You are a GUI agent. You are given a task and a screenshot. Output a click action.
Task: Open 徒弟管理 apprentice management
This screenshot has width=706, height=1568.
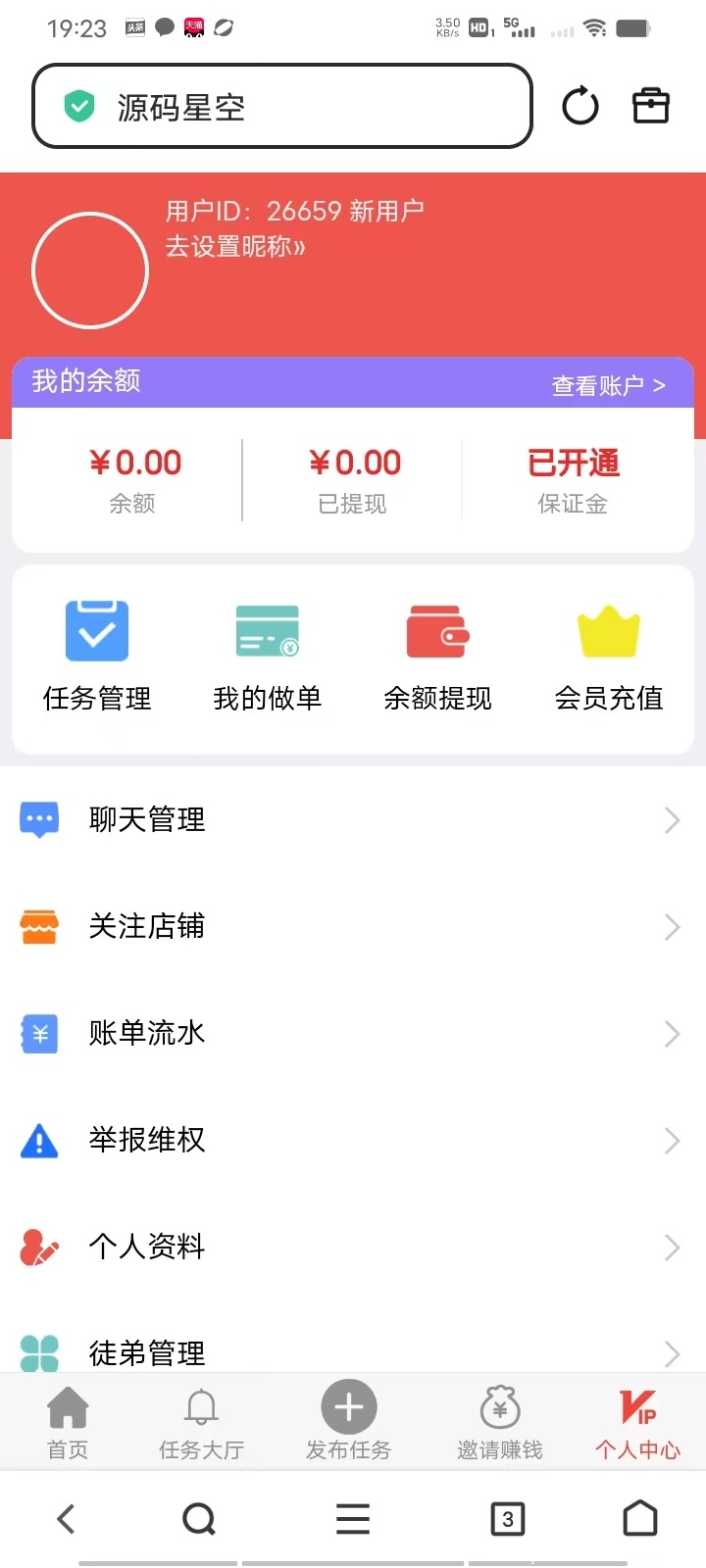[x=353, y=1352]
